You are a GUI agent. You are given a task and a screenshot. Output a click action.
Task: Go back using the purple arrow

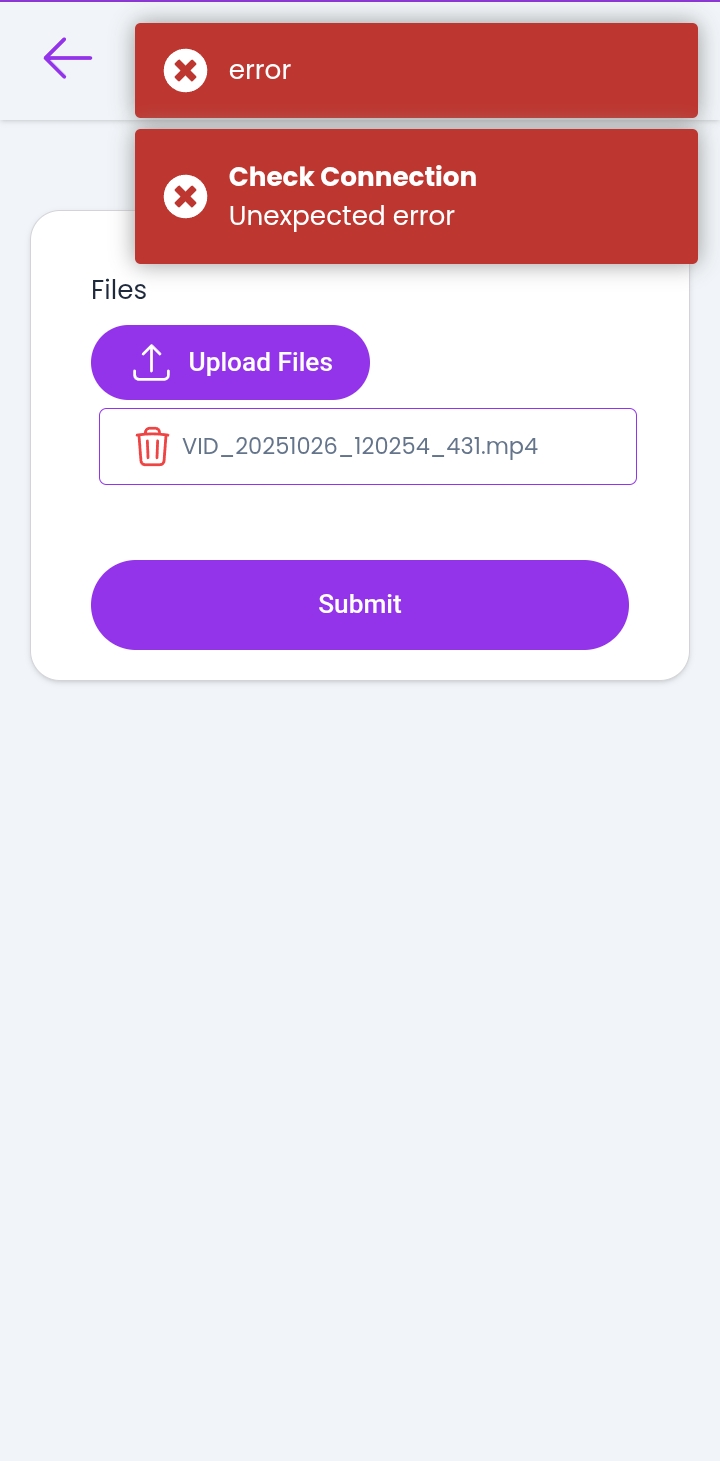click(x=68, y=58)
